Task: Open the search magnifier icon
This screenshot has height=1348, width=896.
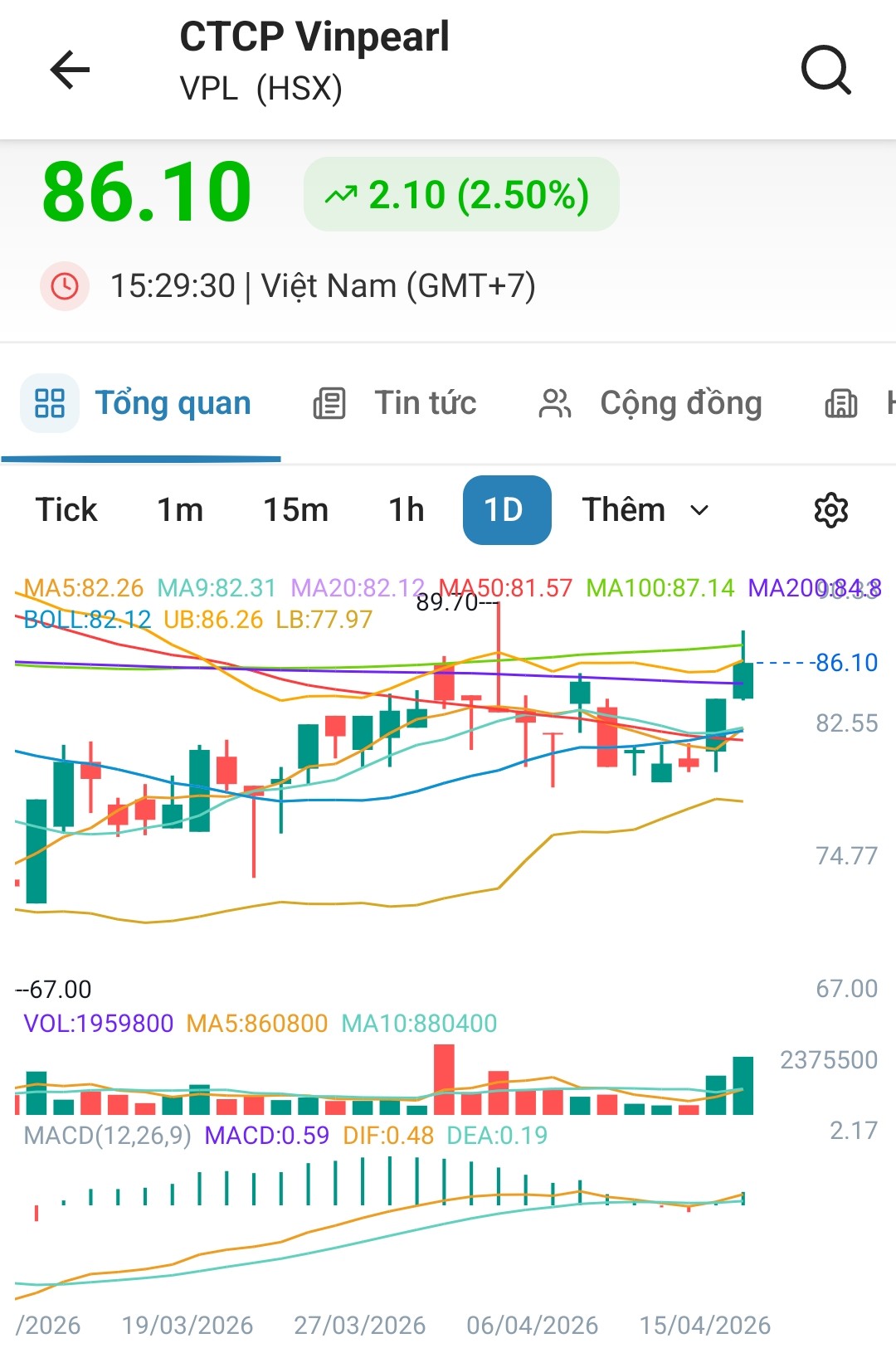Action: coord(825,70)
